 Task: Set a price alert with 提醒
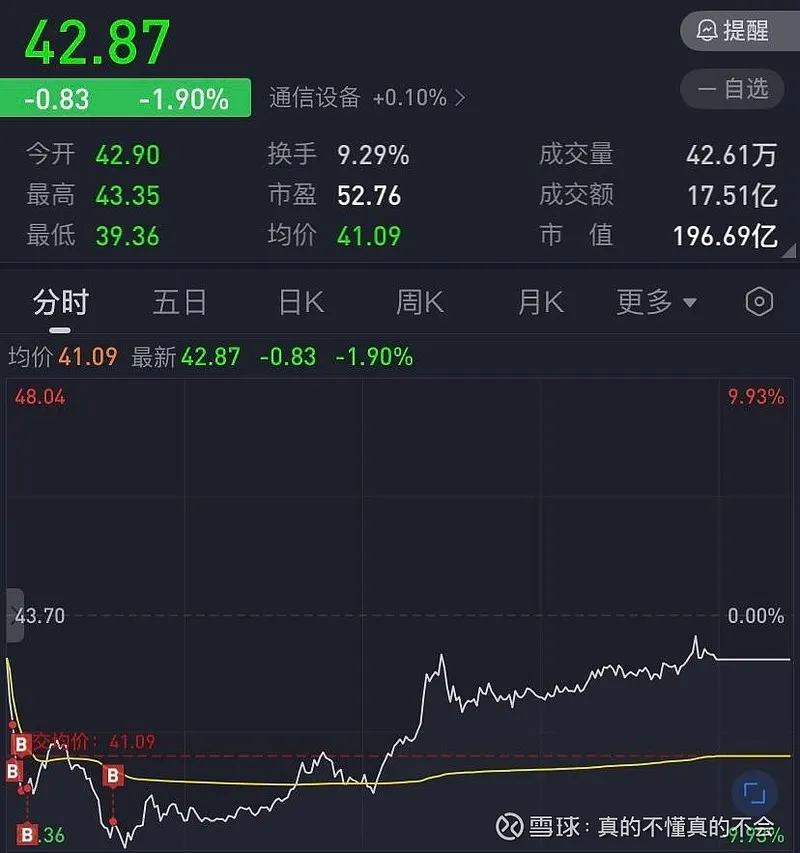coord(732,31)
